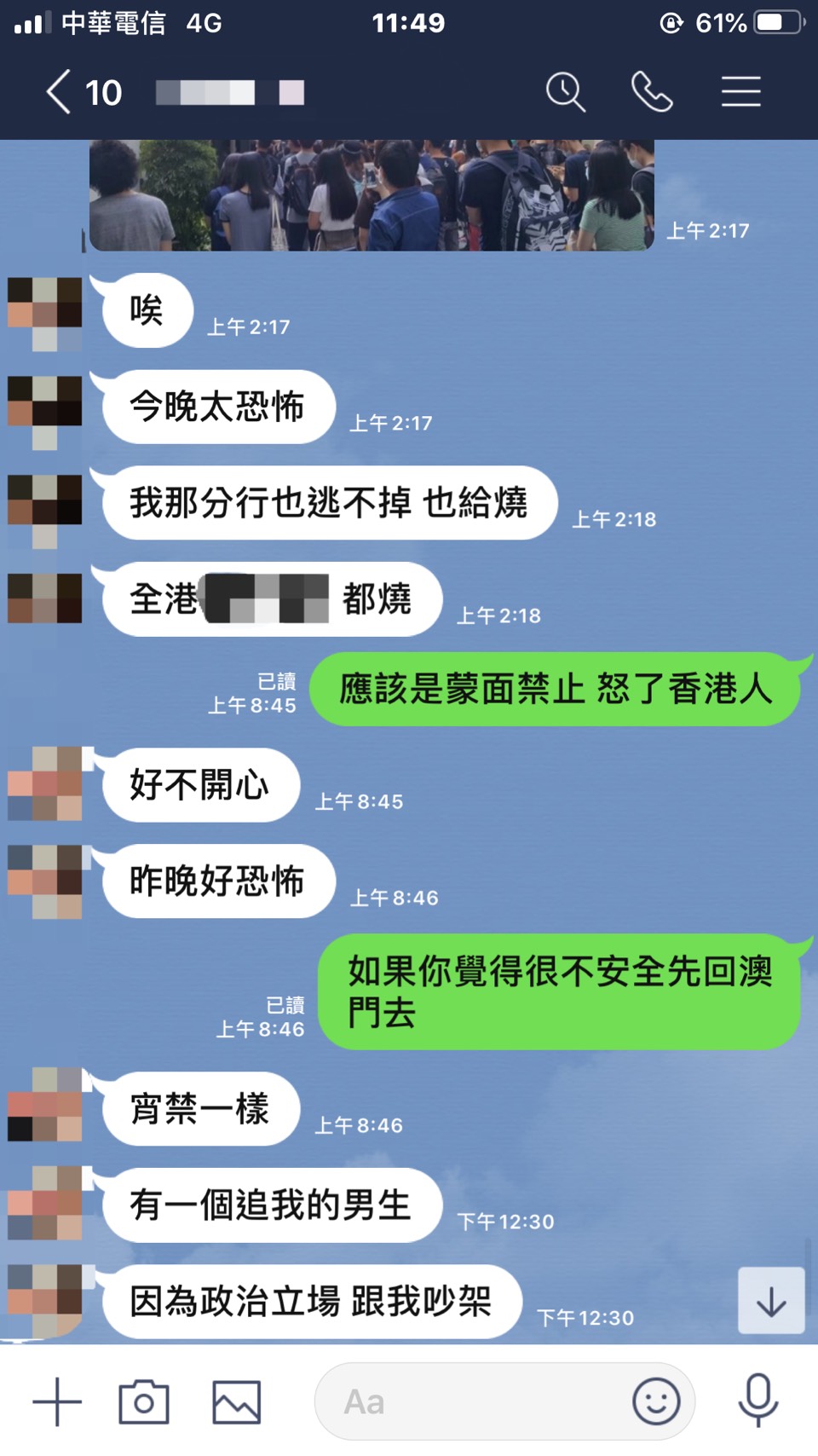This screenshot has width=818, height=1456.
Task: Open the chat menu
Action: 740,92
